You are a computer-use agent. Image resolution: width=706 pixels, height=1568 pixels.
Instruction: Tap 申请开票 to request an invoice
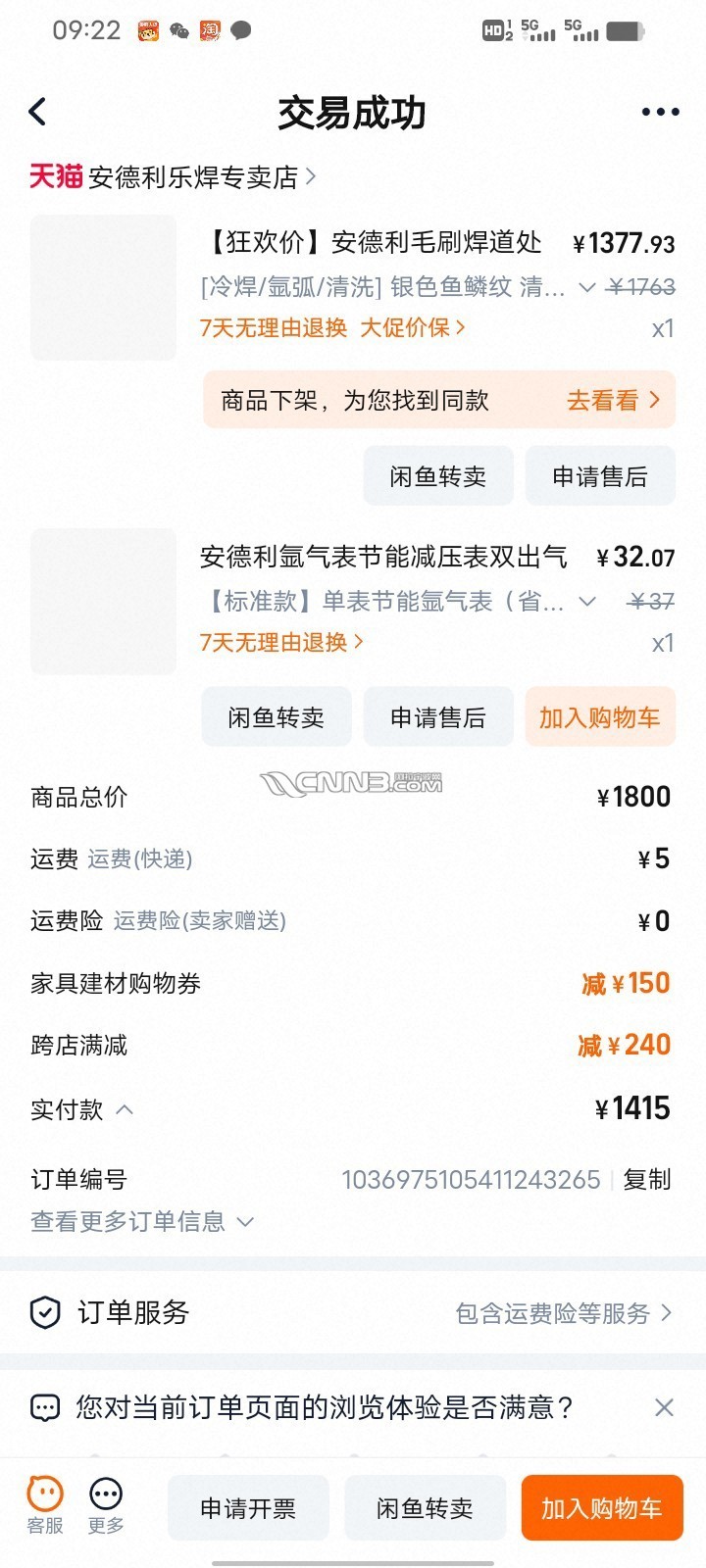(248, 1508)
